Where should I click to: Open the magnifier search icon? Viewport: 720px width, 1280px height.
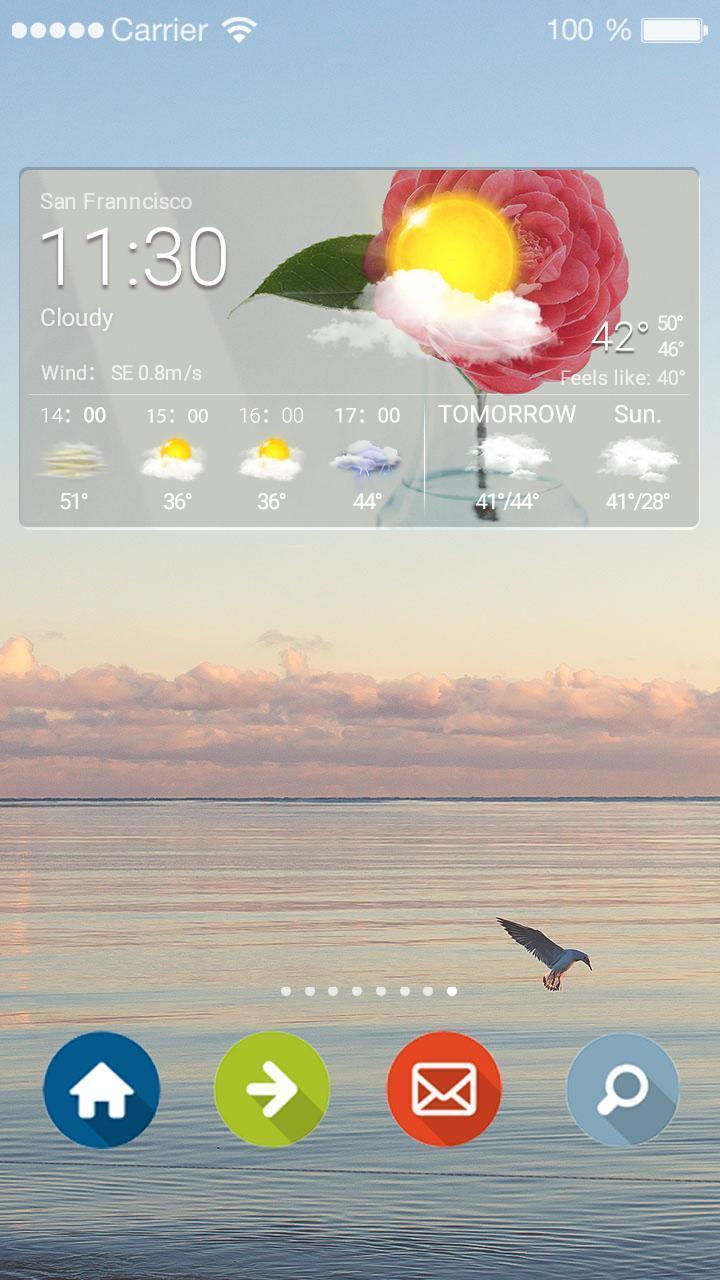[622, 1090]
